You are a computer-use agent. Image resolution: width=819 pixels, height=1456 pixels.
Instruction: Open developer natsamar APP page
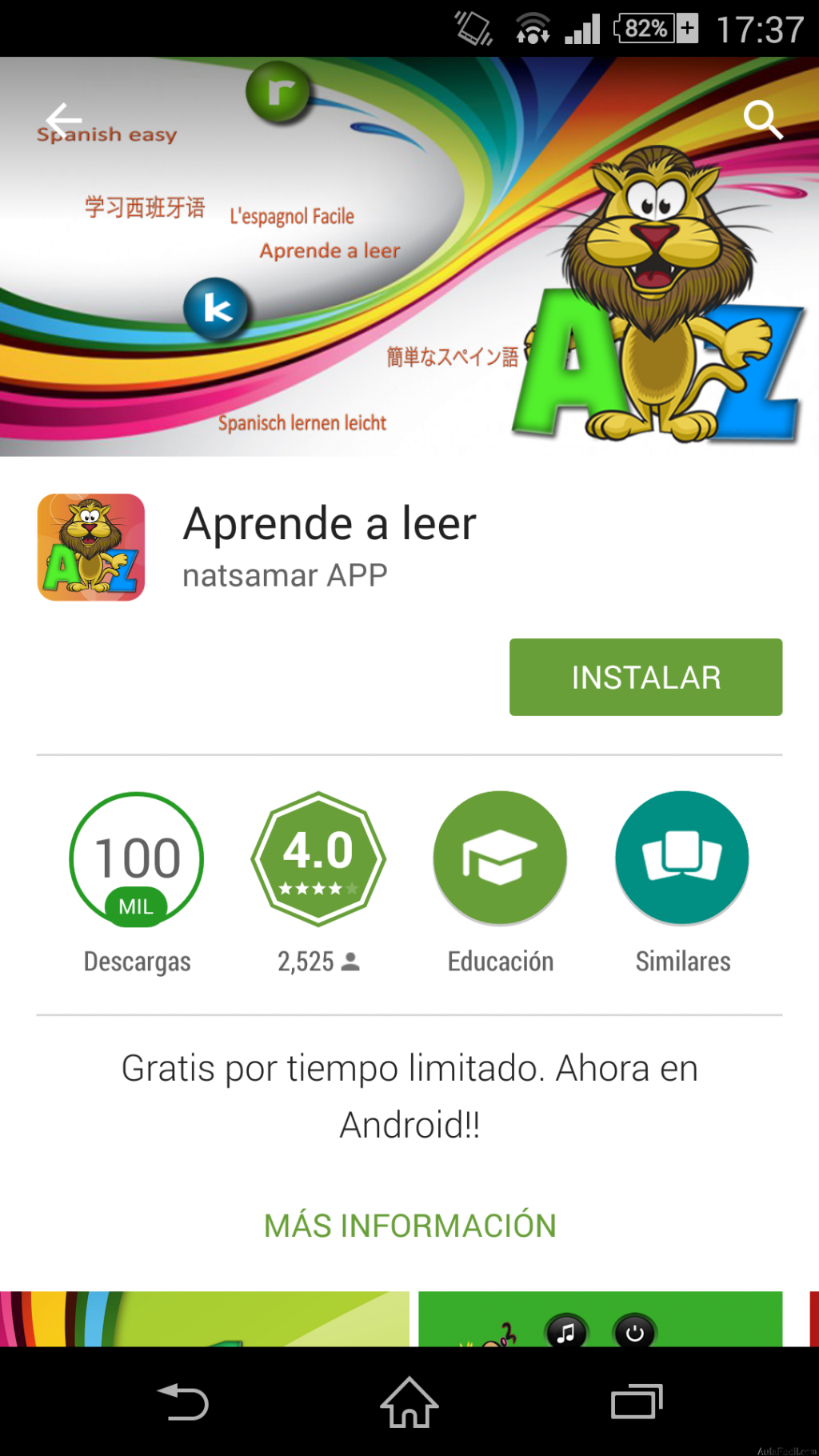tap(285, 575)
